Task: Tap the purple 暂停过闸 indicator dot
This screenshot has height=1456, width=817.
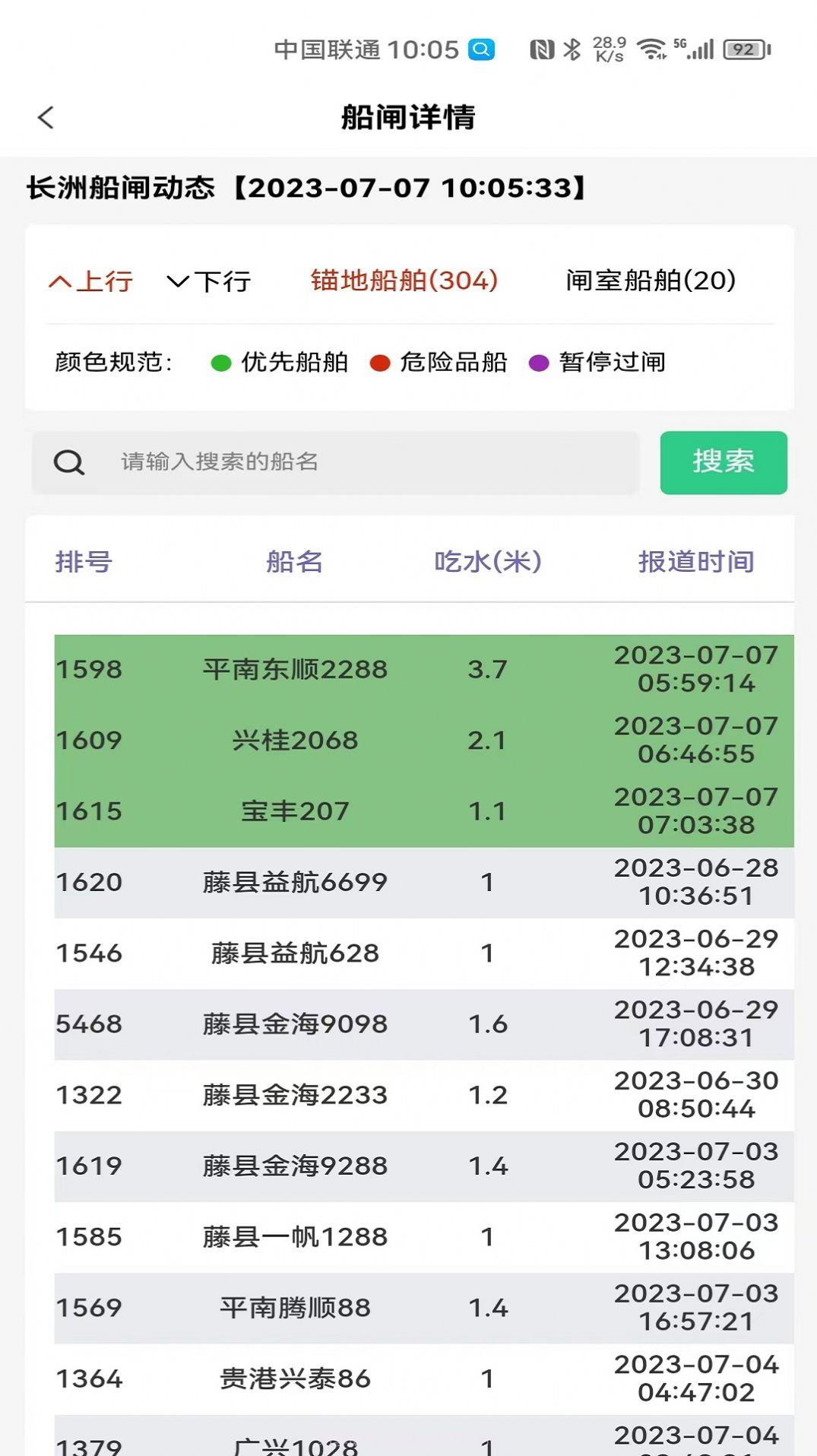Action: [x=541, y=363]
